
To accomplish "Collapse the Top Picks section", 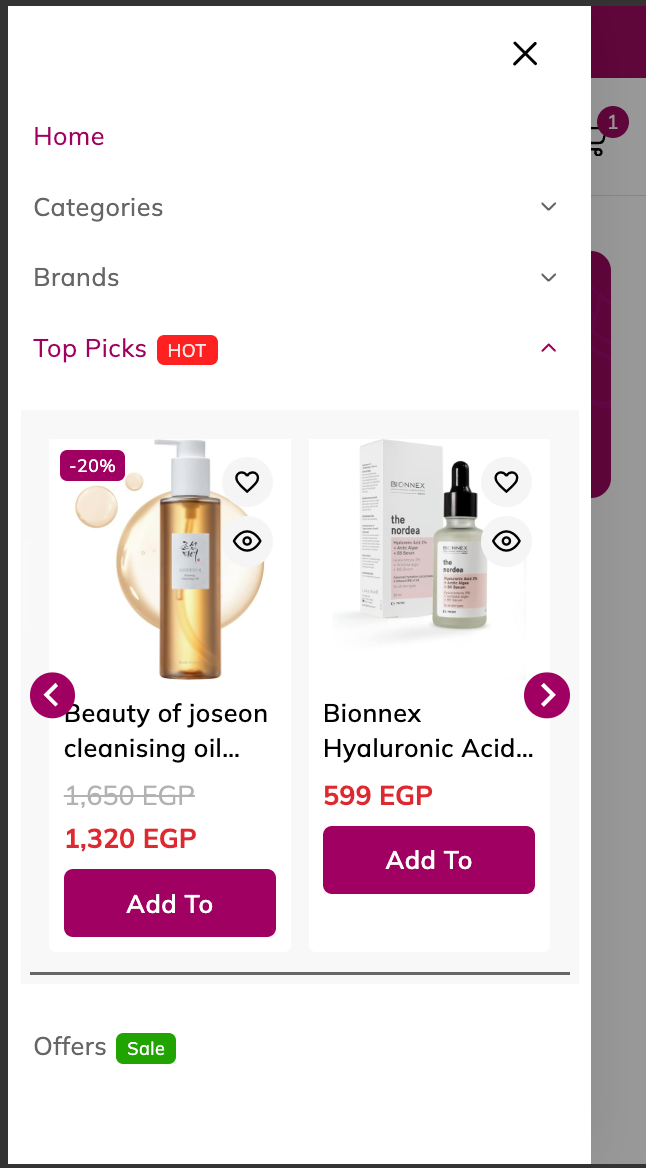I will click(x=548, y=348).
